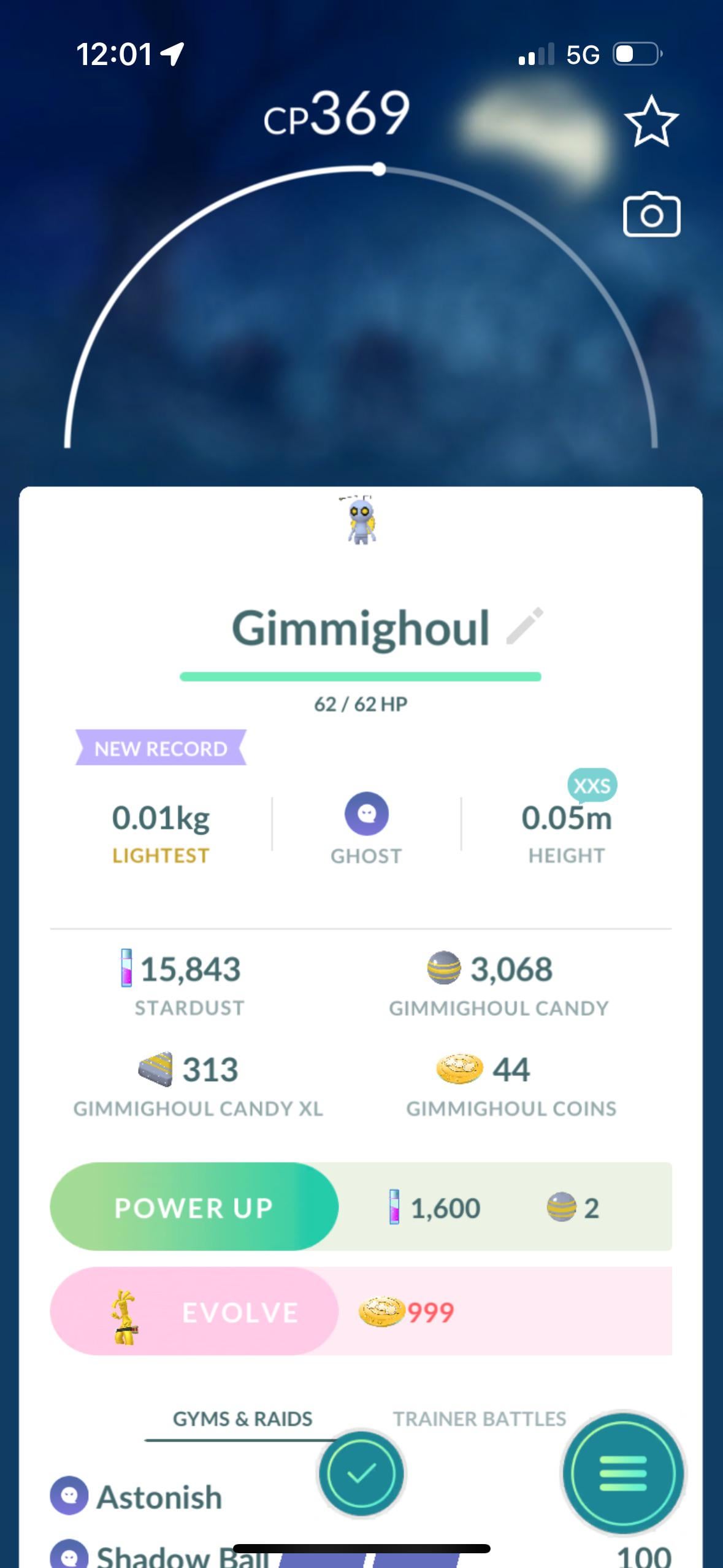The width and height of the screenshot is (723, 1568).
Task: Close the Pokémon details with the checkmark
Action: (361, 1473)
